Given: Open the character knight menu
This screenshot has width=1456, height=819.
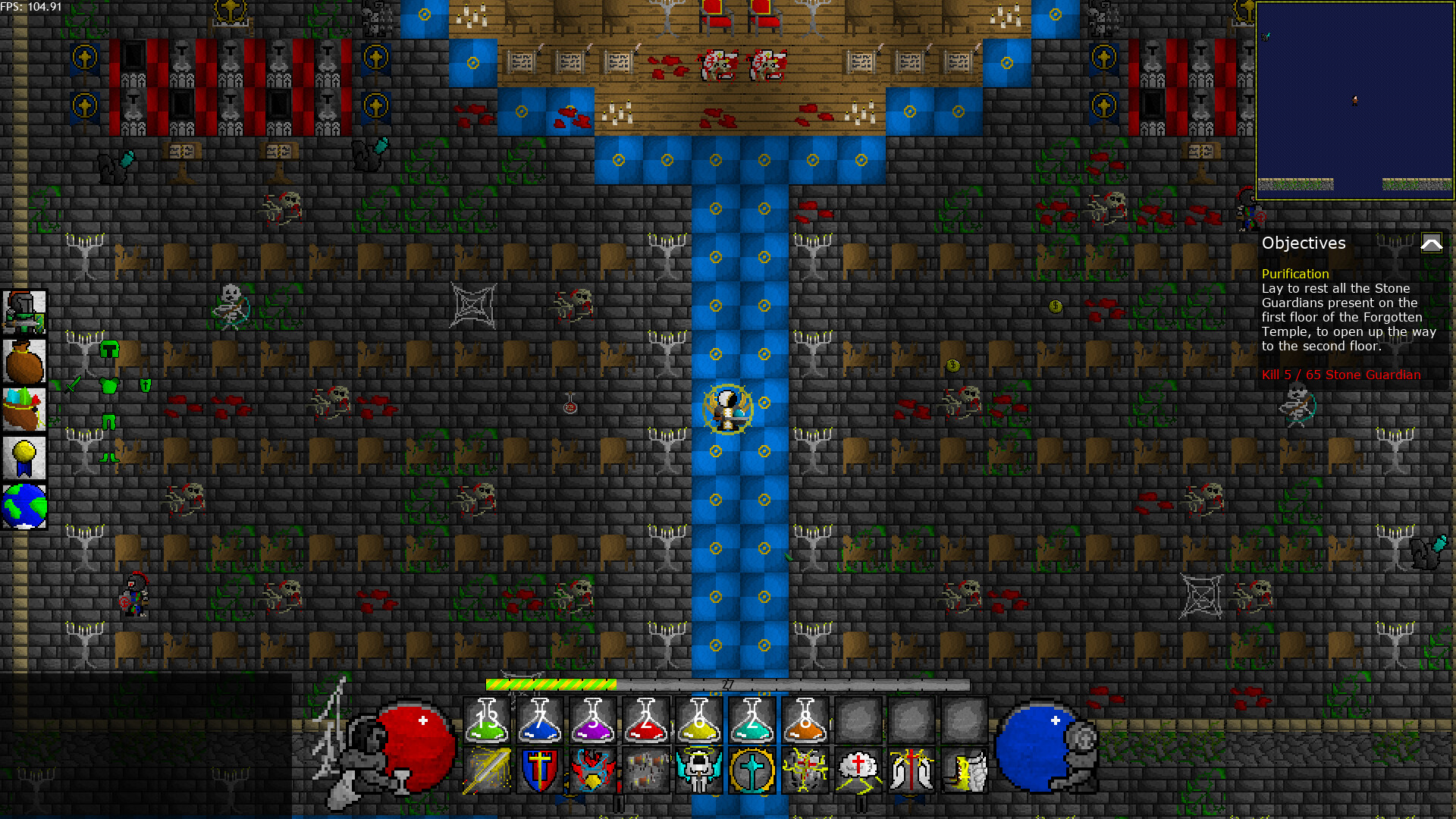Looking at the screenshot, I should (x=24, y=312).
